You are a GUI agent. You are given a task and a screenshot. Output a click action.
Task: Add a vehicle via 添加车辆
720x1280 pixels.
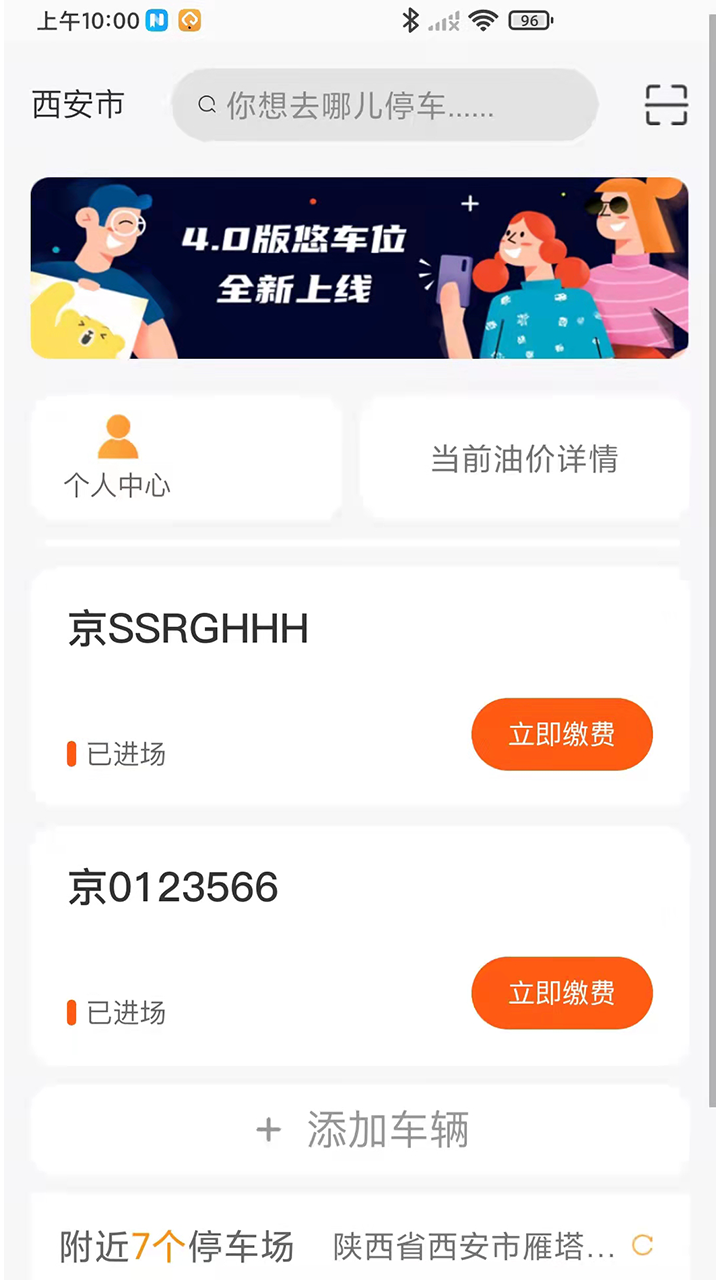361,1130
